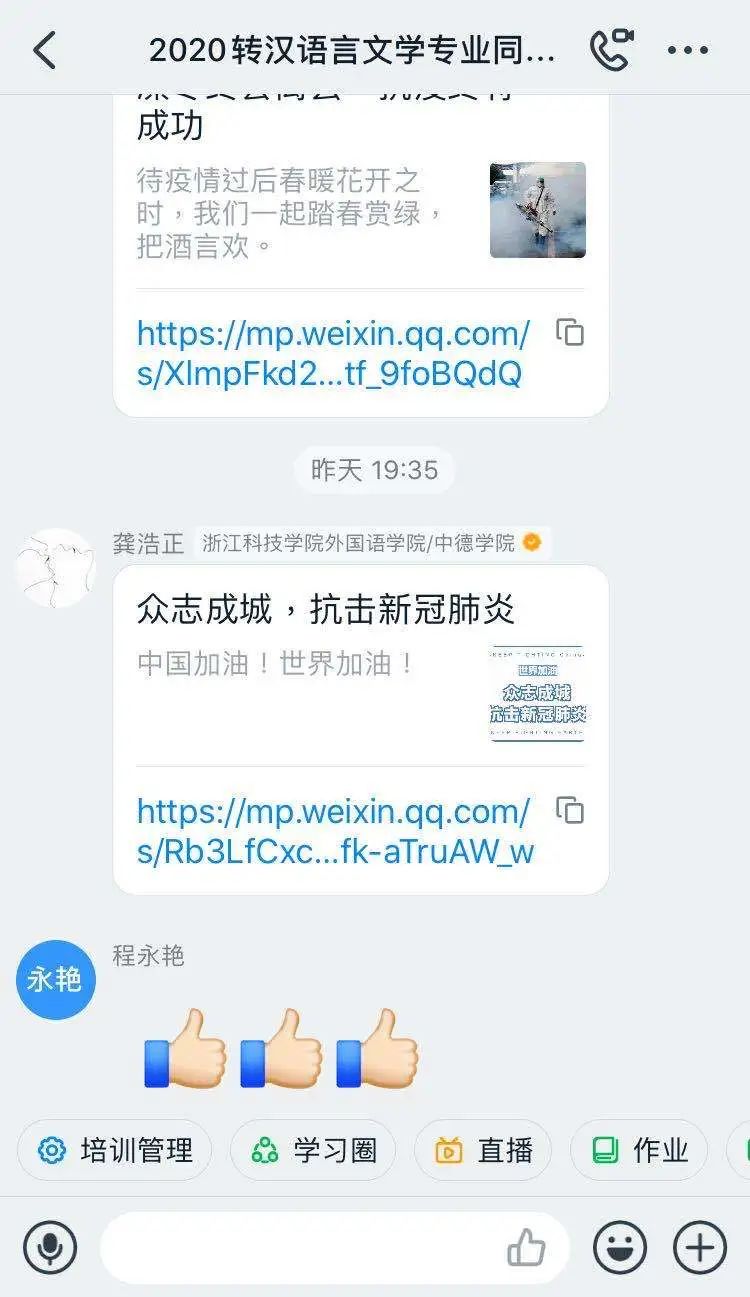Viewport: 750px width, 1297px height.
Task: Open the plus attachments panel
Action: click(x=700, y=1248)
